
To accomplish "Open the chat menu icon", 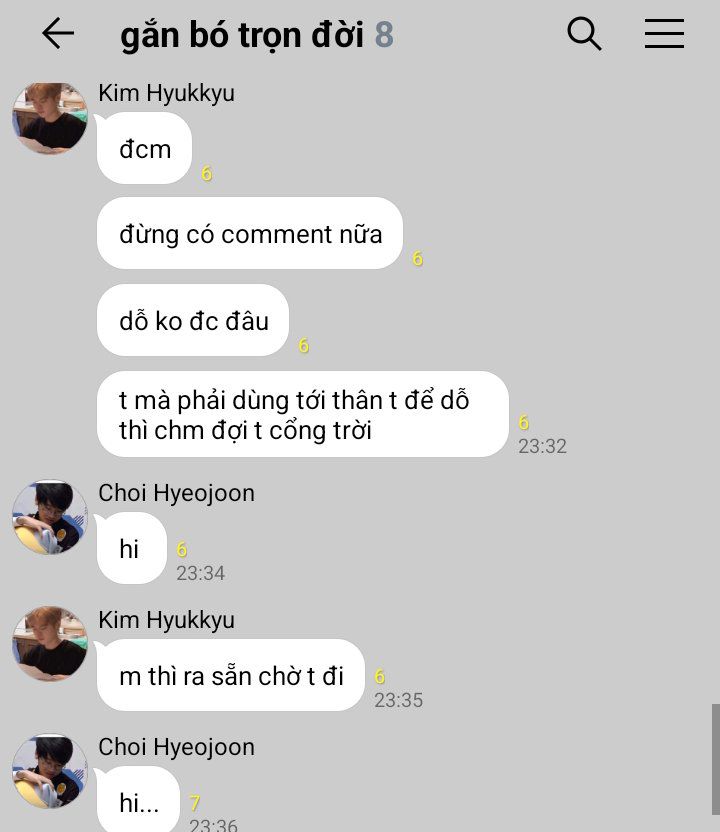I will [x=664, y=34].
